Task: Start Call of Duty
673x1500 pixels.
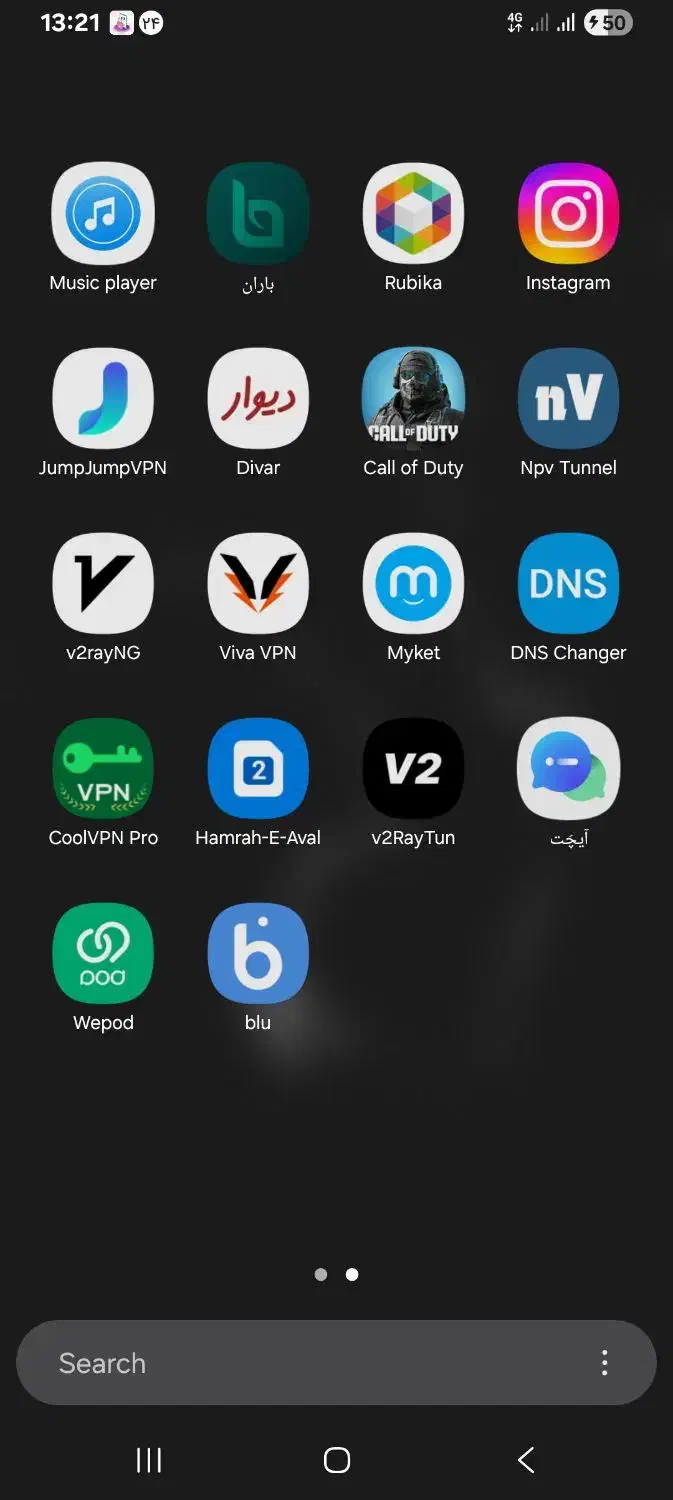Action: (413, 398)
